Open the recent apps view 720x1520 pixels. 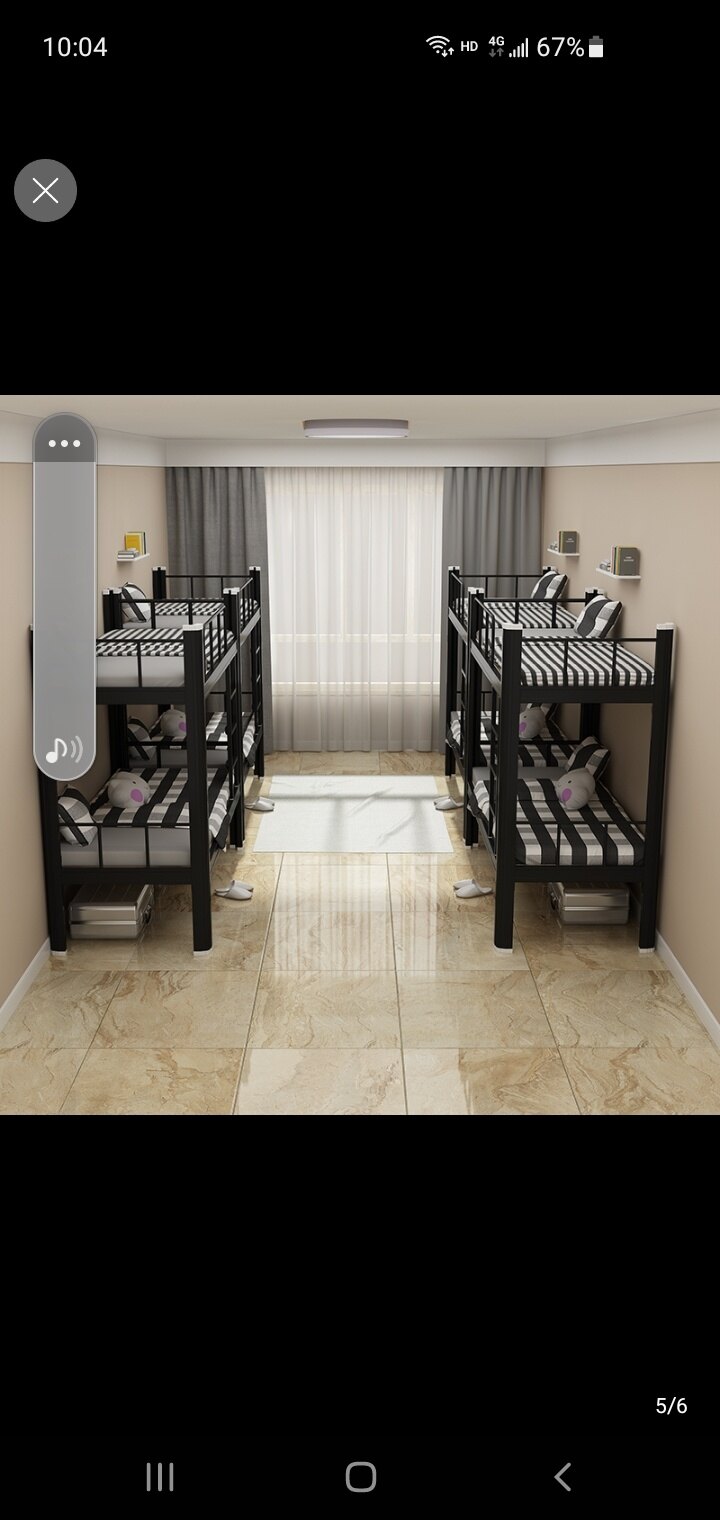click(x=160, y=1476)
